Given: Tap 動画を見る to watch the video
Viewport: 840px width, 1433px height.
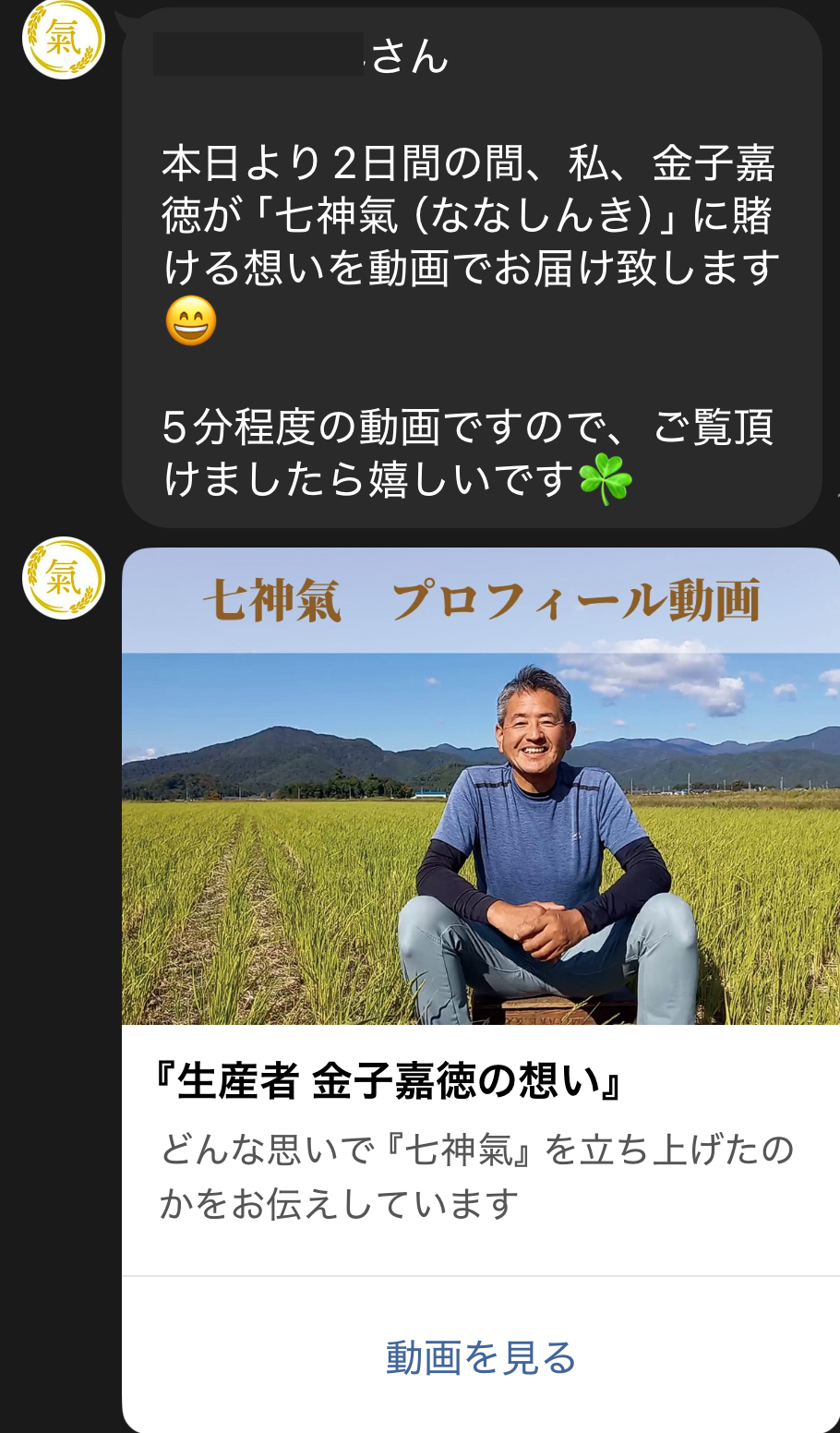Looking at the screenshot, I should (481, 1357).
